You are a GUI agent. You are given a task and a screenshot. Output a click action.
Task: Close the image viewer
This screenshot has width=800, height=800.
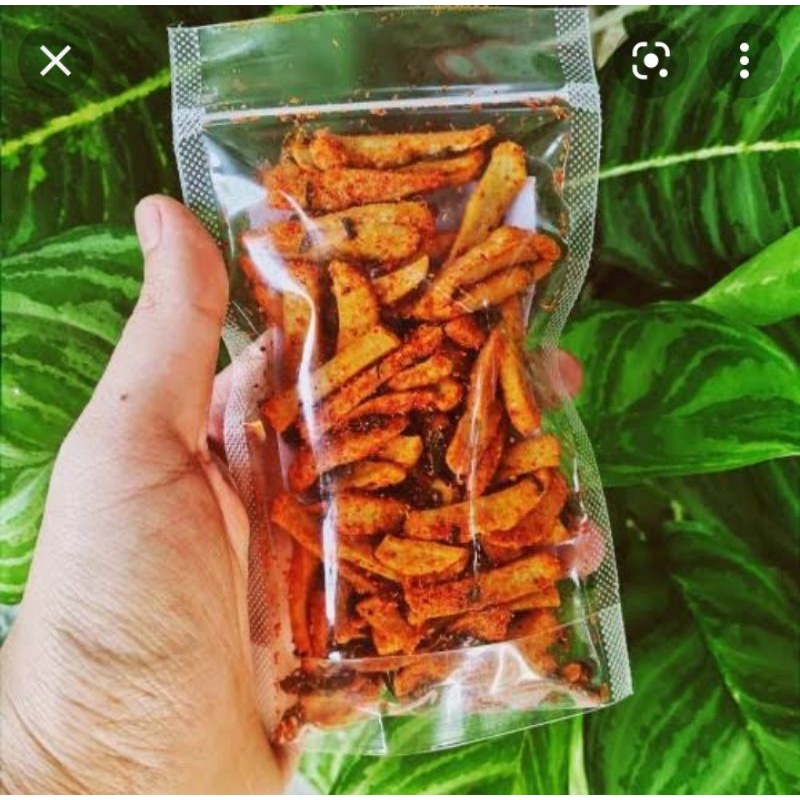pyautogui.click(x=56, y=61)
